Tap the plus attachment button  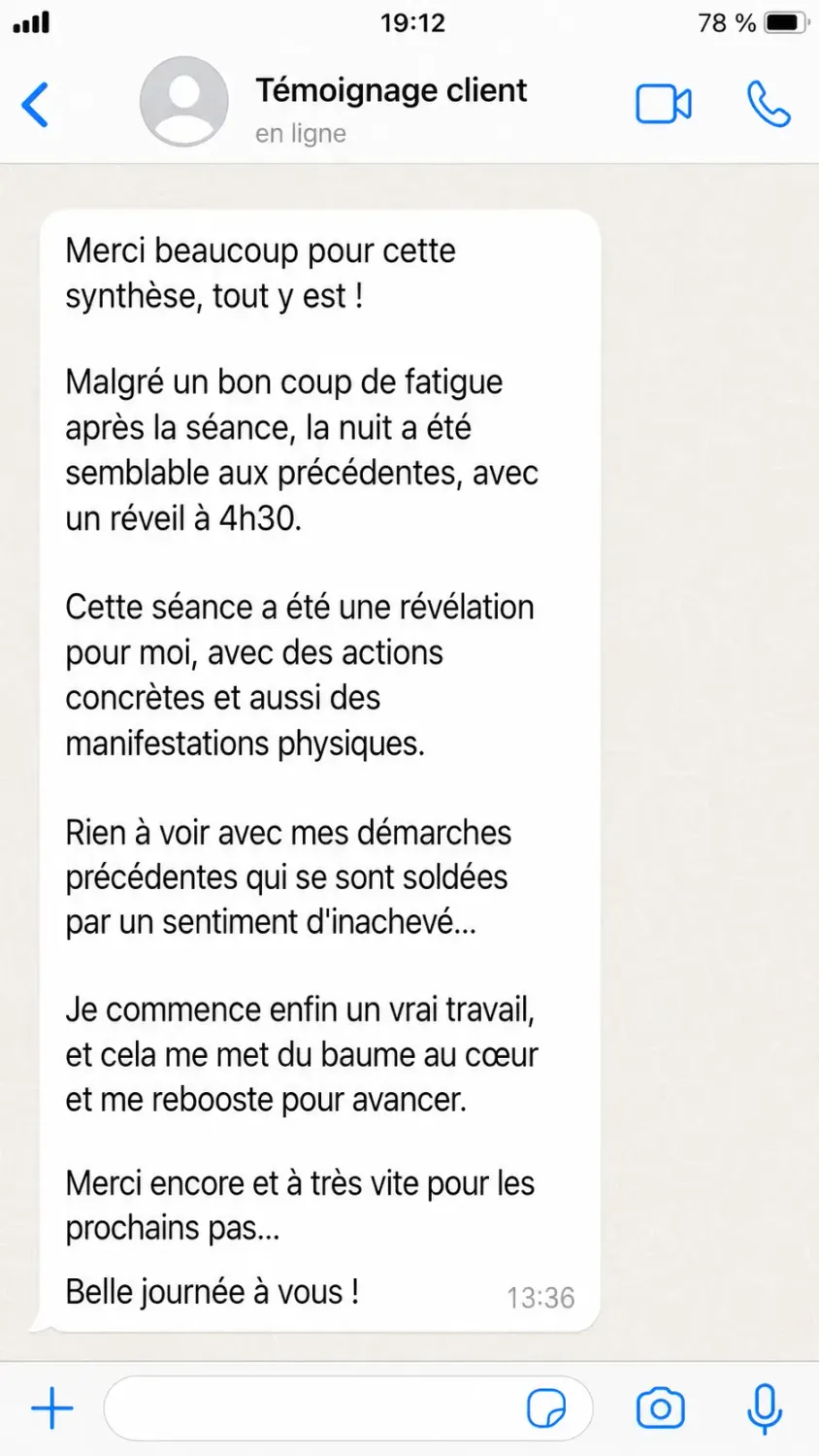(x=52, y=1408)
